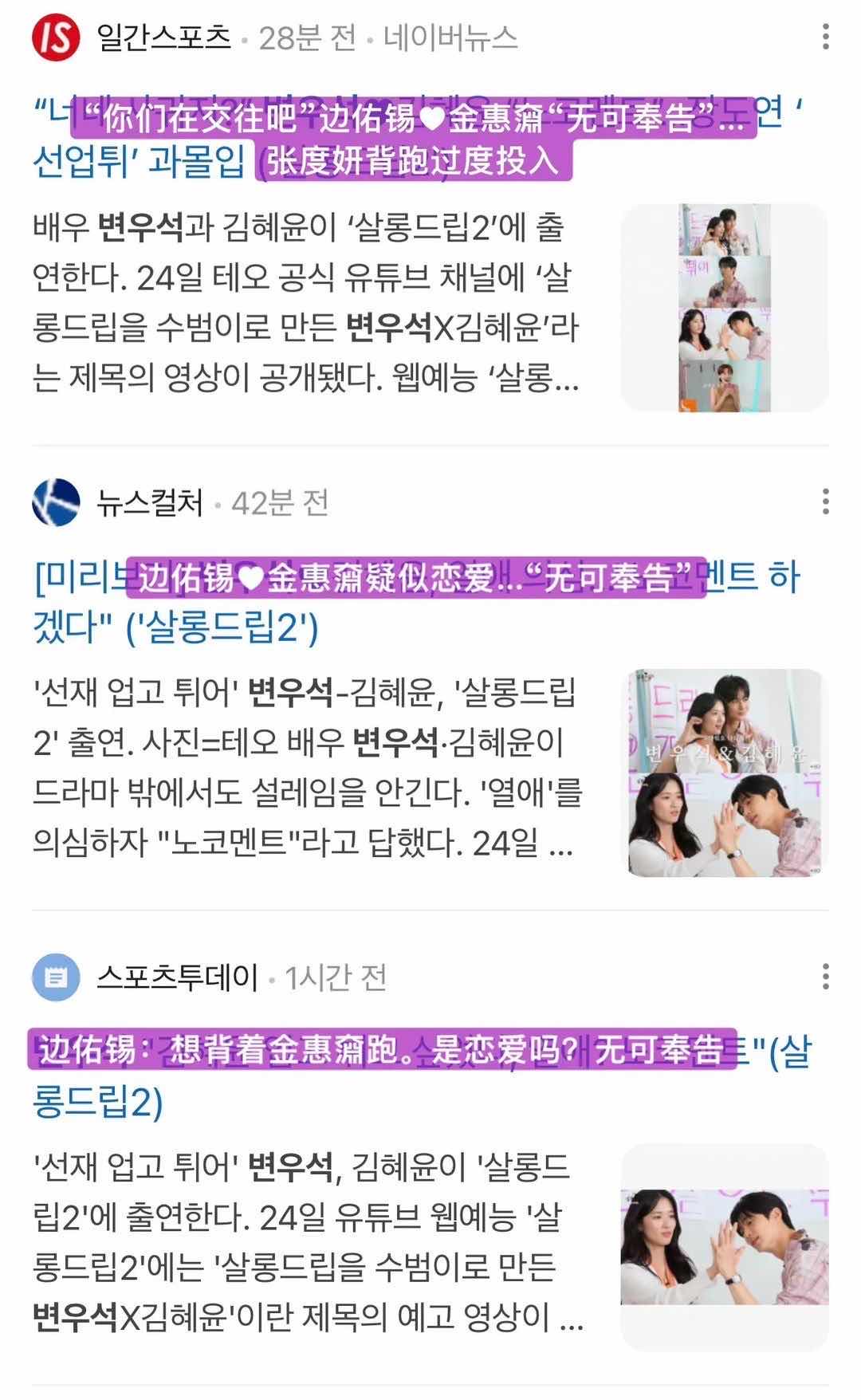Open the 스포츠투데이 publisher page

[177, 977]
